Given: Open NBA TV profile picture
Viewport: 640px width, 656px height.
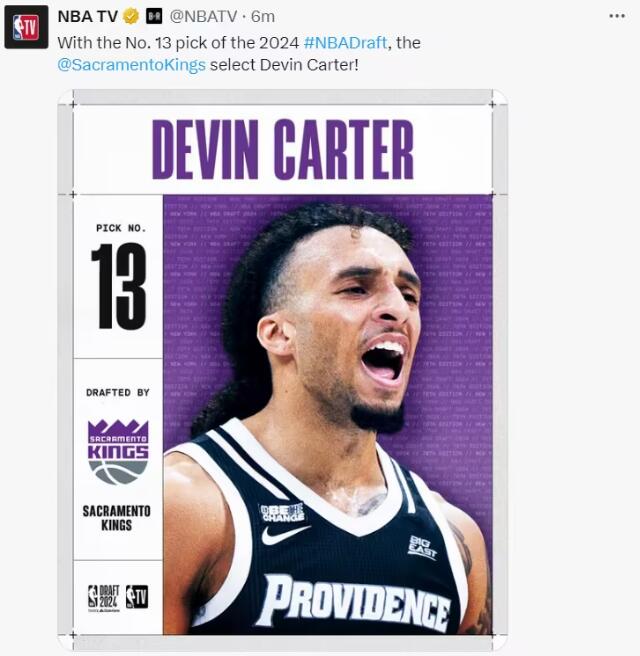Looking at the screenshot, I should click(x=26, y=27).
